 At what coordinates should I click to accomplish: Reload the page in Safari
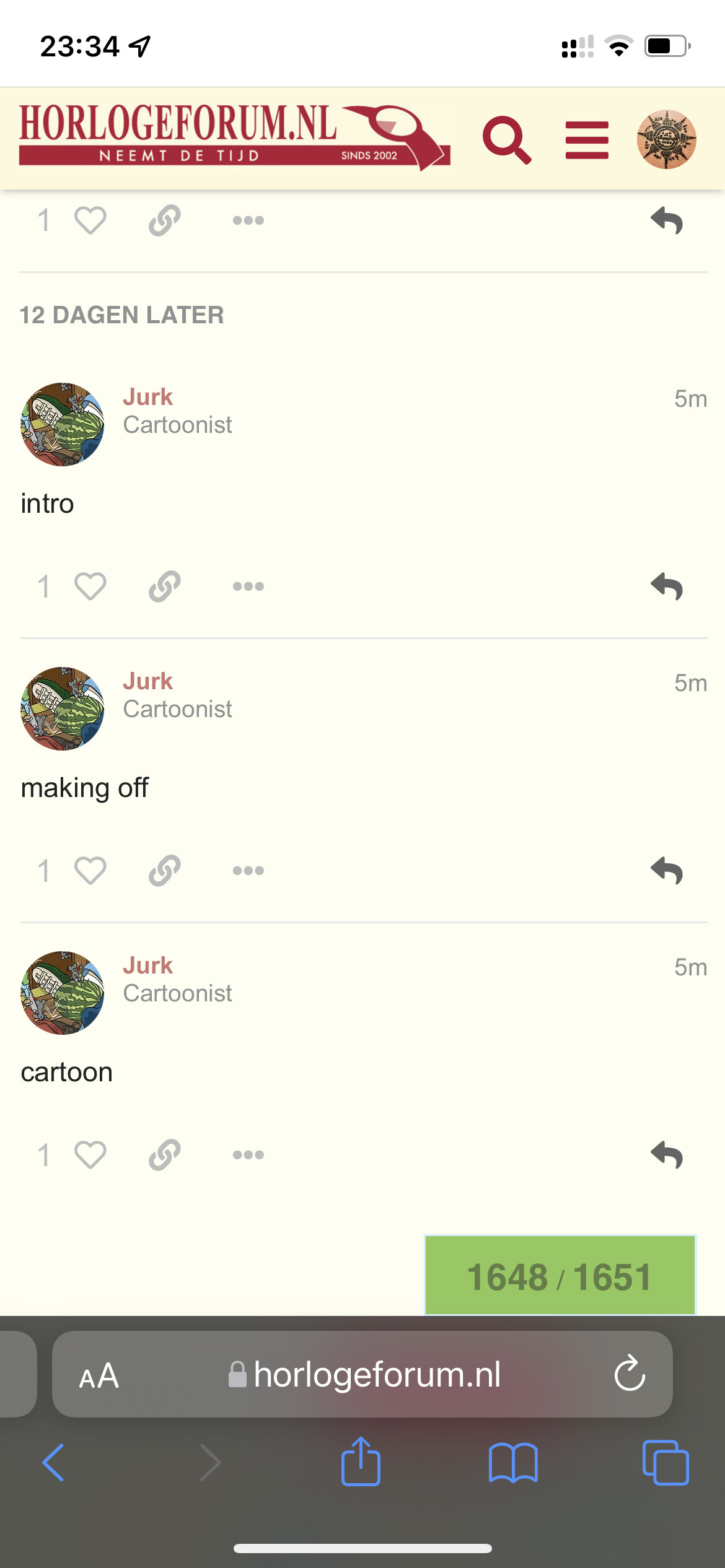pyautogui.click(x=630, y=1374)
